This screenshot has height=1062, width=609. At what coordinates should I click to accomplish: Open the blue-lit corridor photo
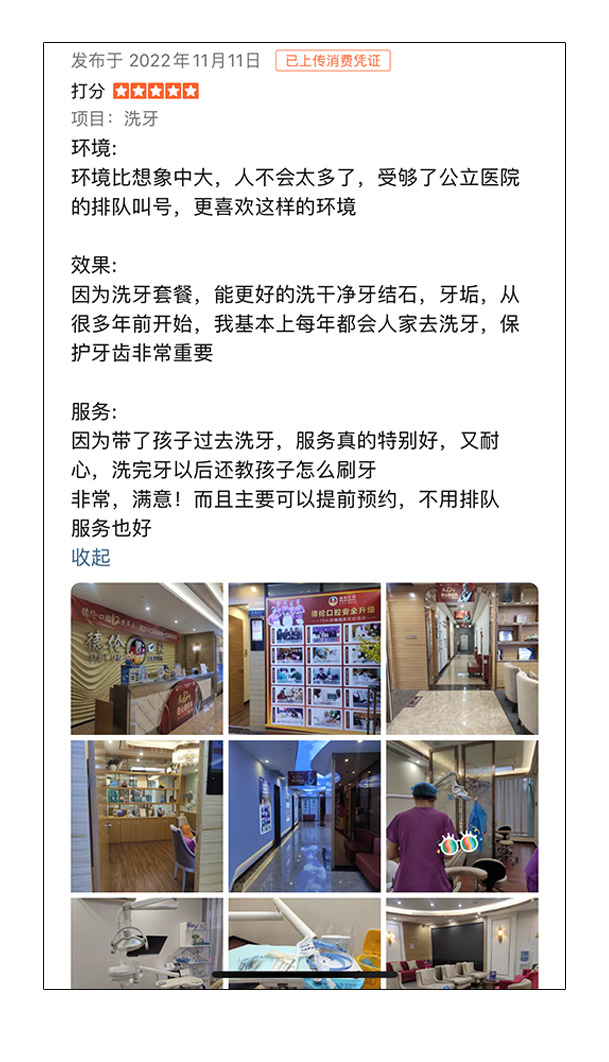point(304,816)
